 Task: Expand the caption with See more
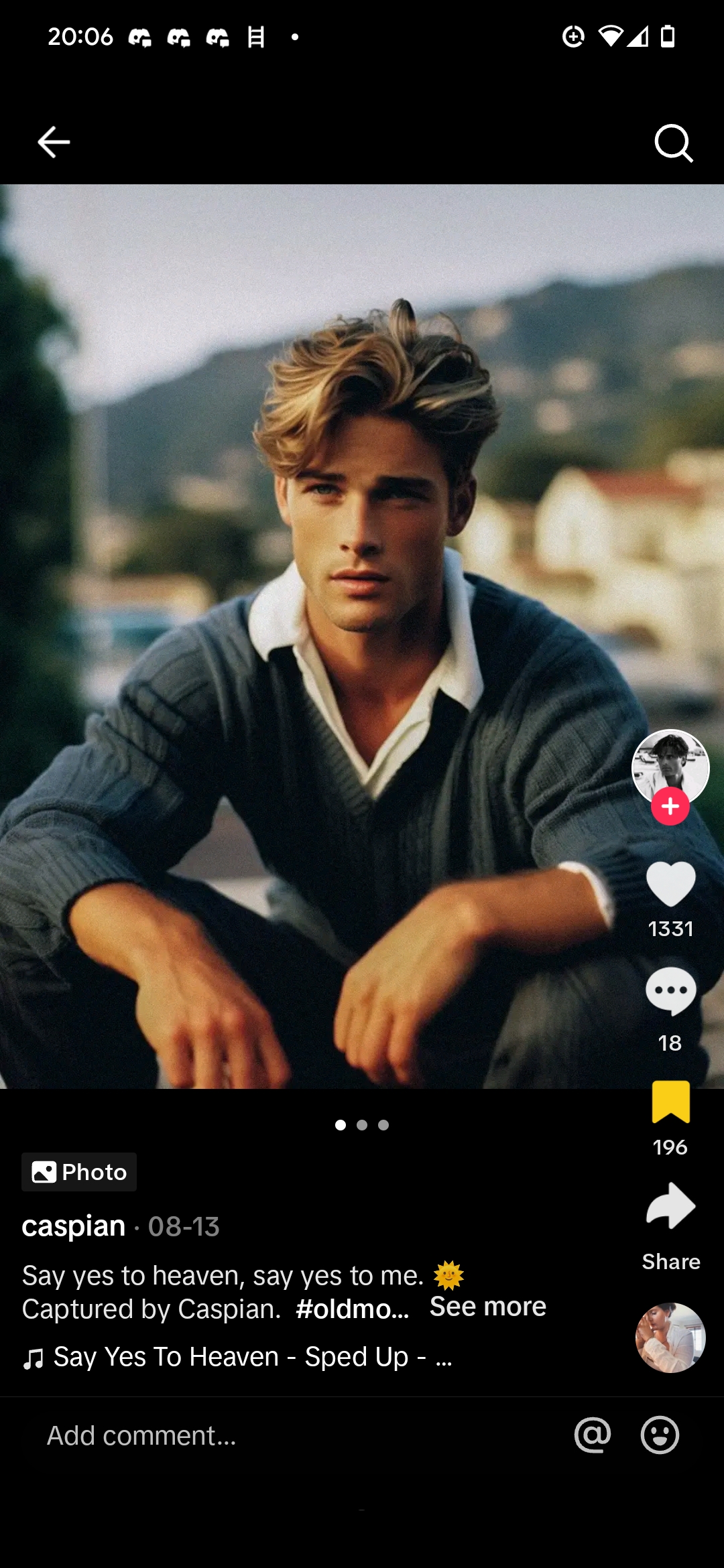[x=488, y=1307]
